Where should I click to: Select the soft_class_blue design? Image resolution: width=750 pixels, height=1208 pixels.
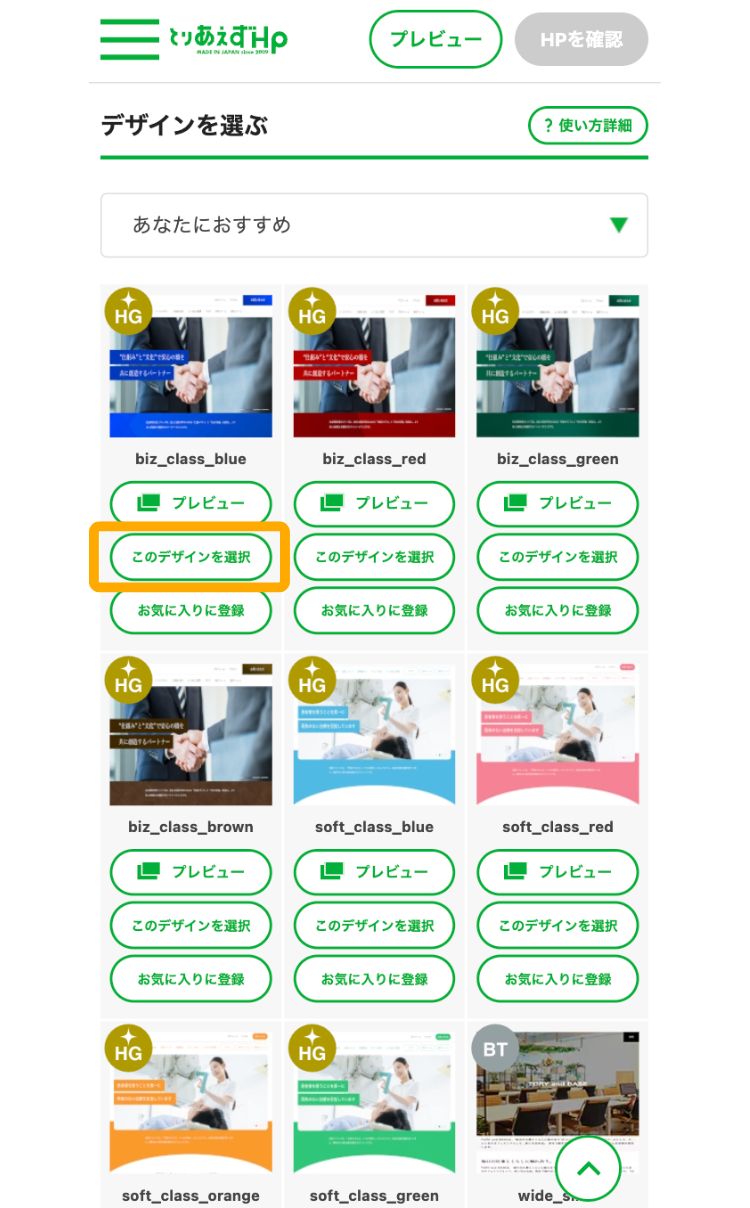click(374, 926)
